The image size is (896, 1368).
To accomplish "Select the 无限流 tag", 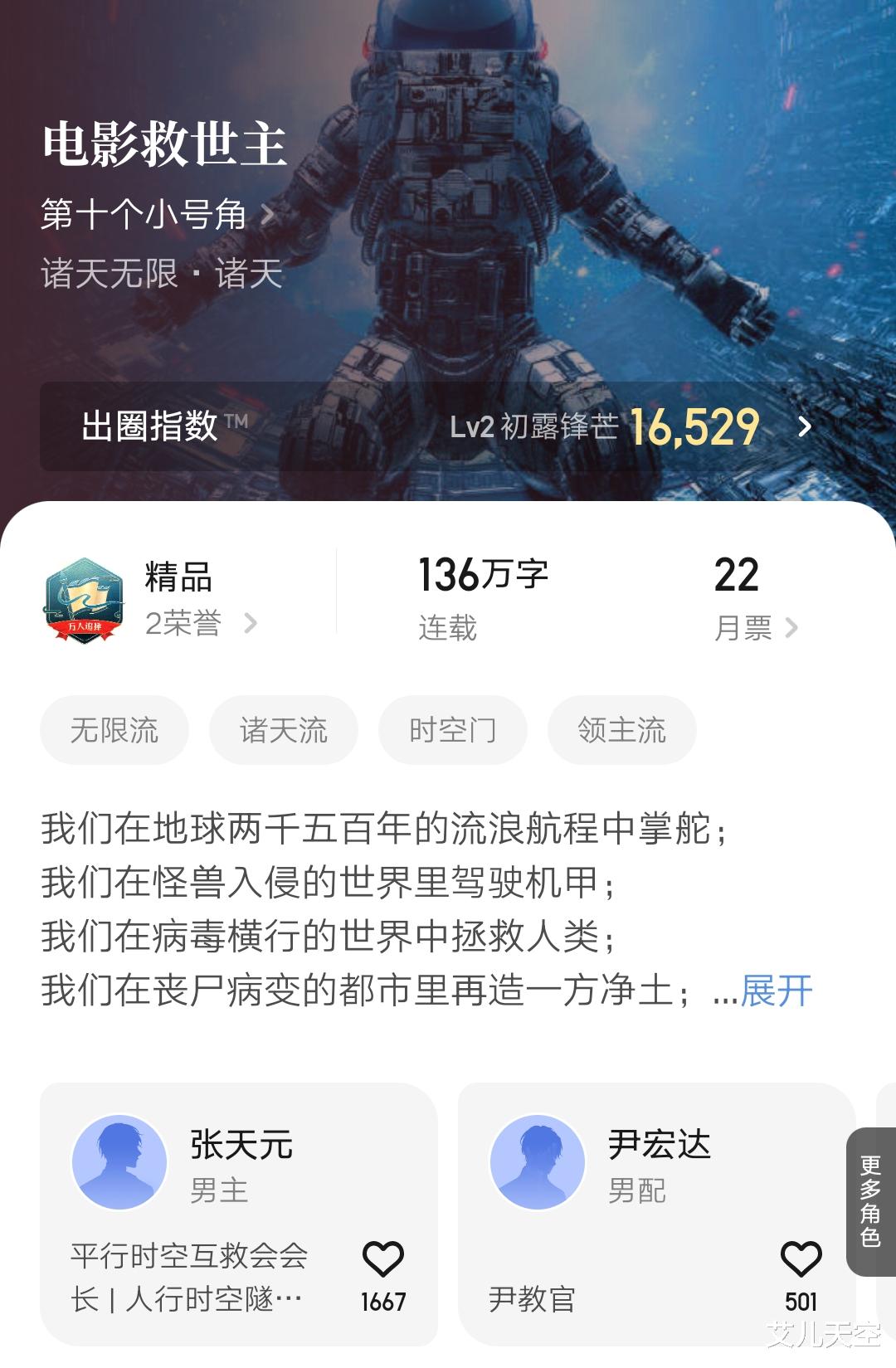I will (113, 729).
